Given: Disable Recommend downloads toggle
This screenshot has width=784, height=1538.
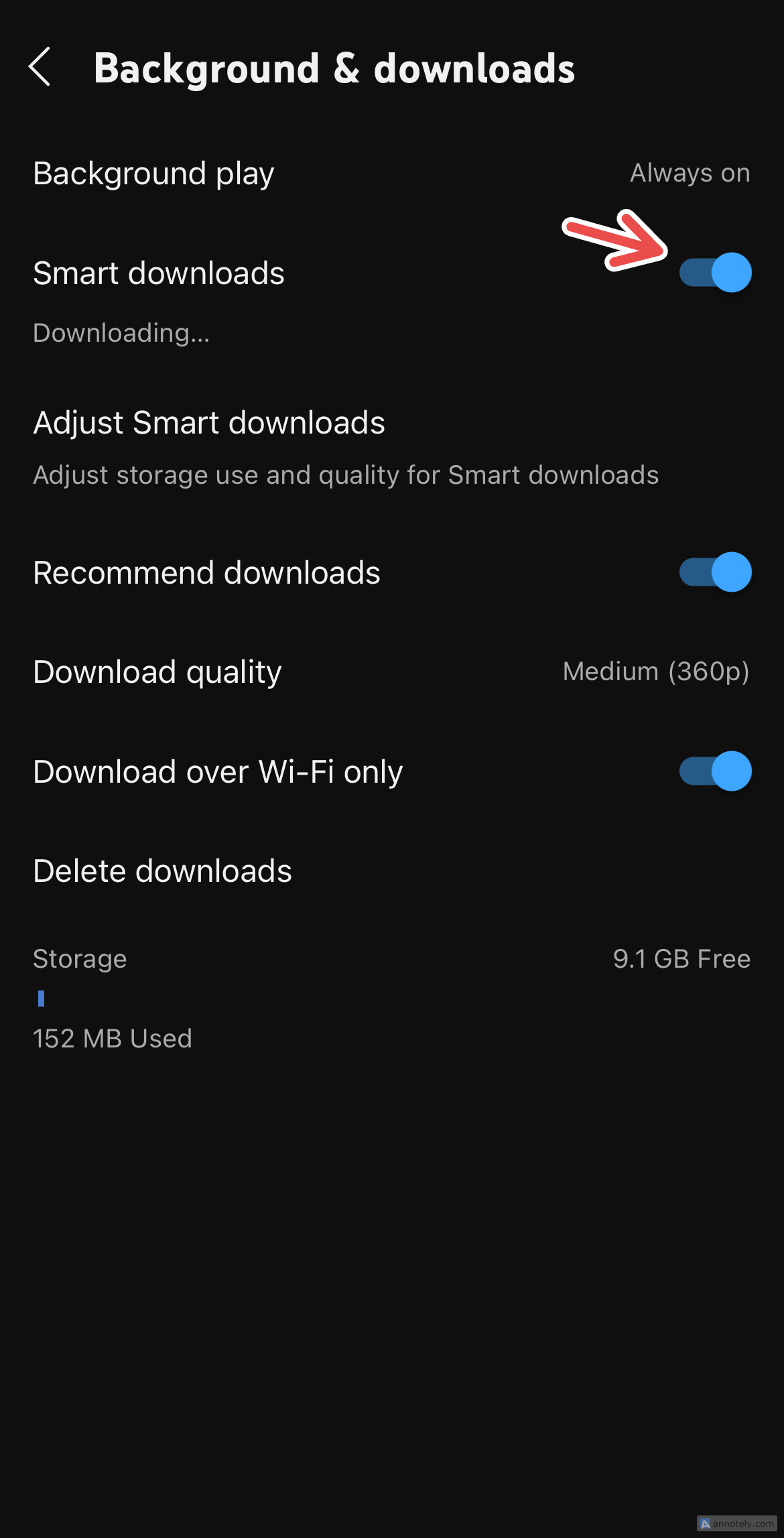Looking at the screenshot, I should [715, 572].
